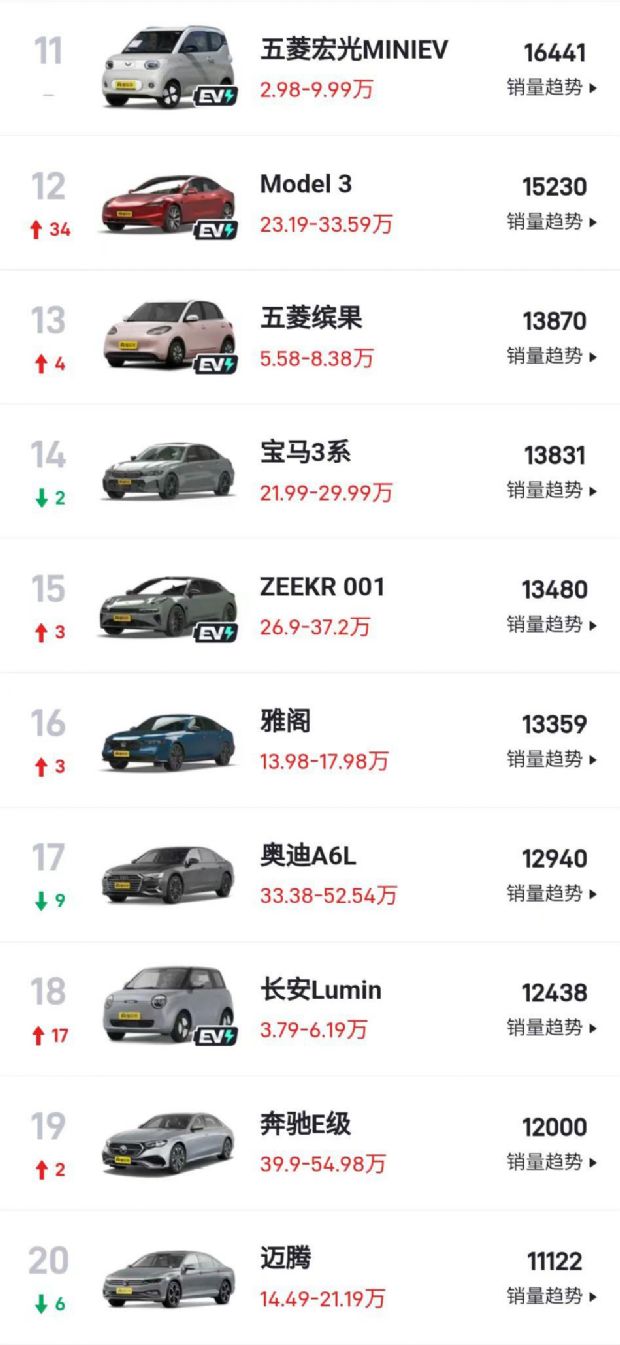View the sales trend of 宝马3系
Viewport: 620px width, 1345px height.
click(x=551, y=490)
